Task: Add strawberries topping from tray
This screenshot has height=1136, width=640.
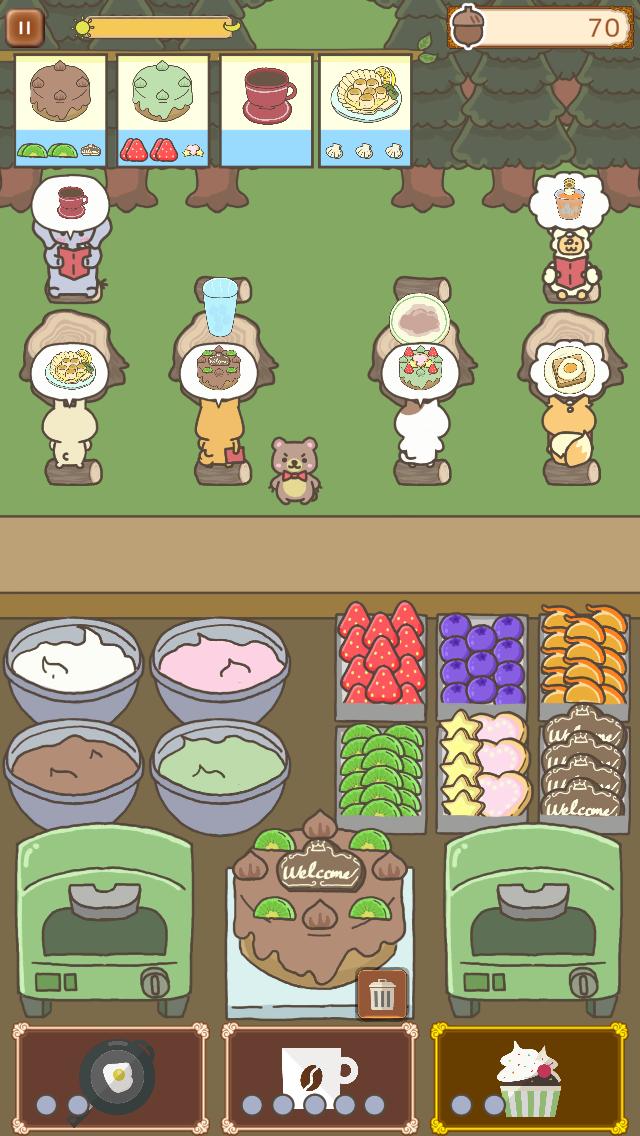Action: click(x=381, y=656)
